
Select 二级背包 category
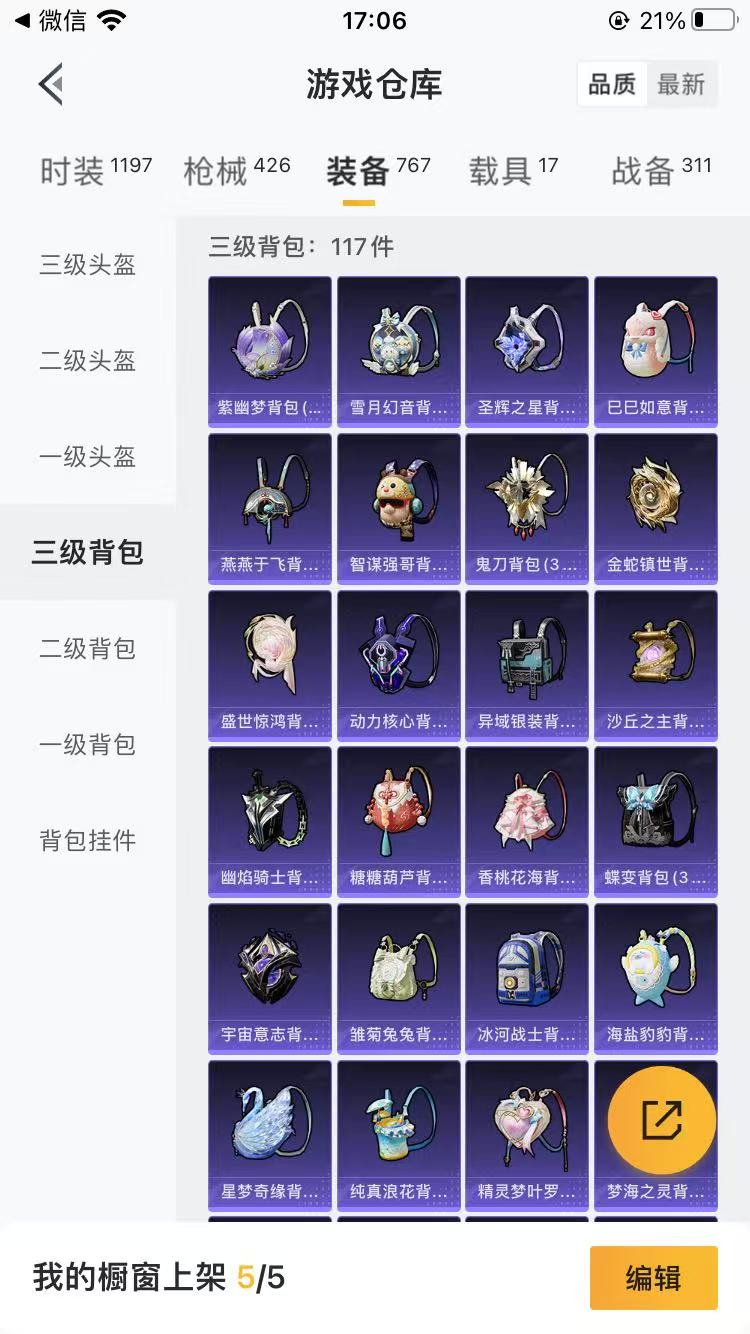(x=88, y=649)
